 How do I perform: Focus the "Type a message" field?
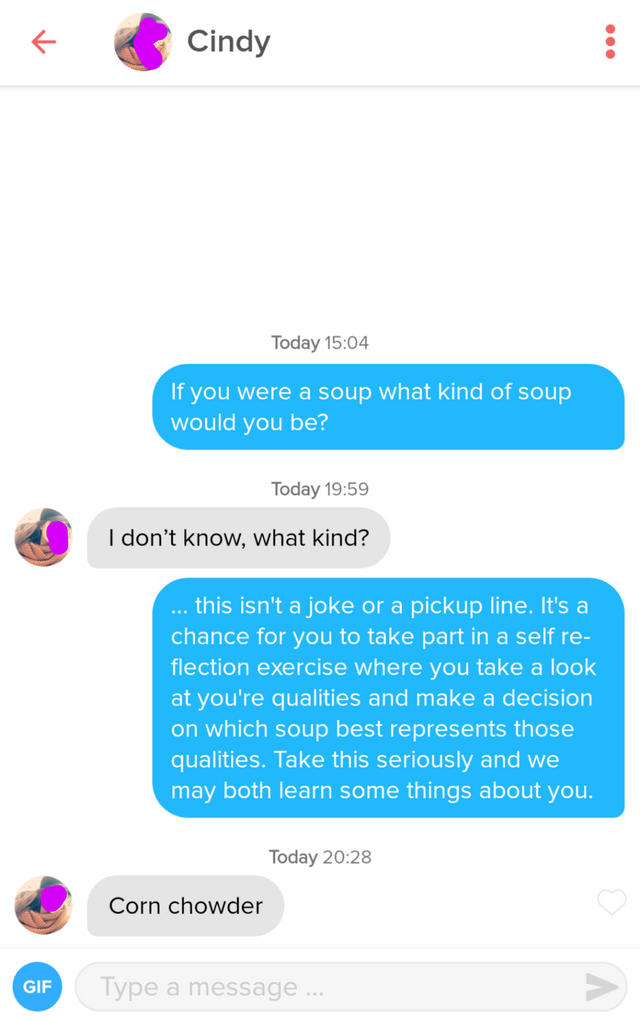click(330, 987)
